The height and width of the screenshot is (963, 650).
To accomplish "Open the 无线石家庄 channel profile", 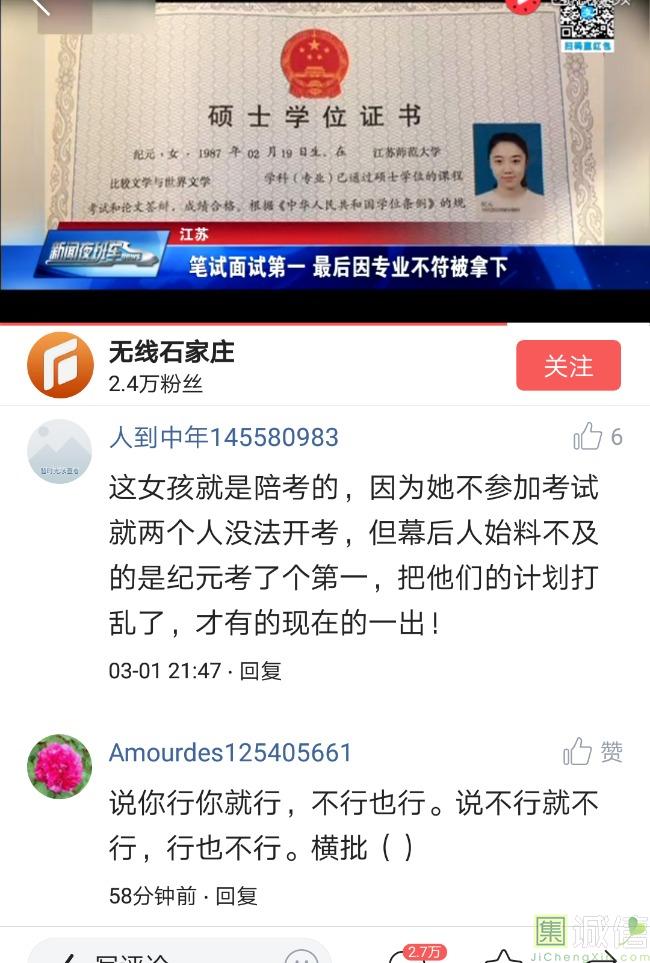I will 171,352.
